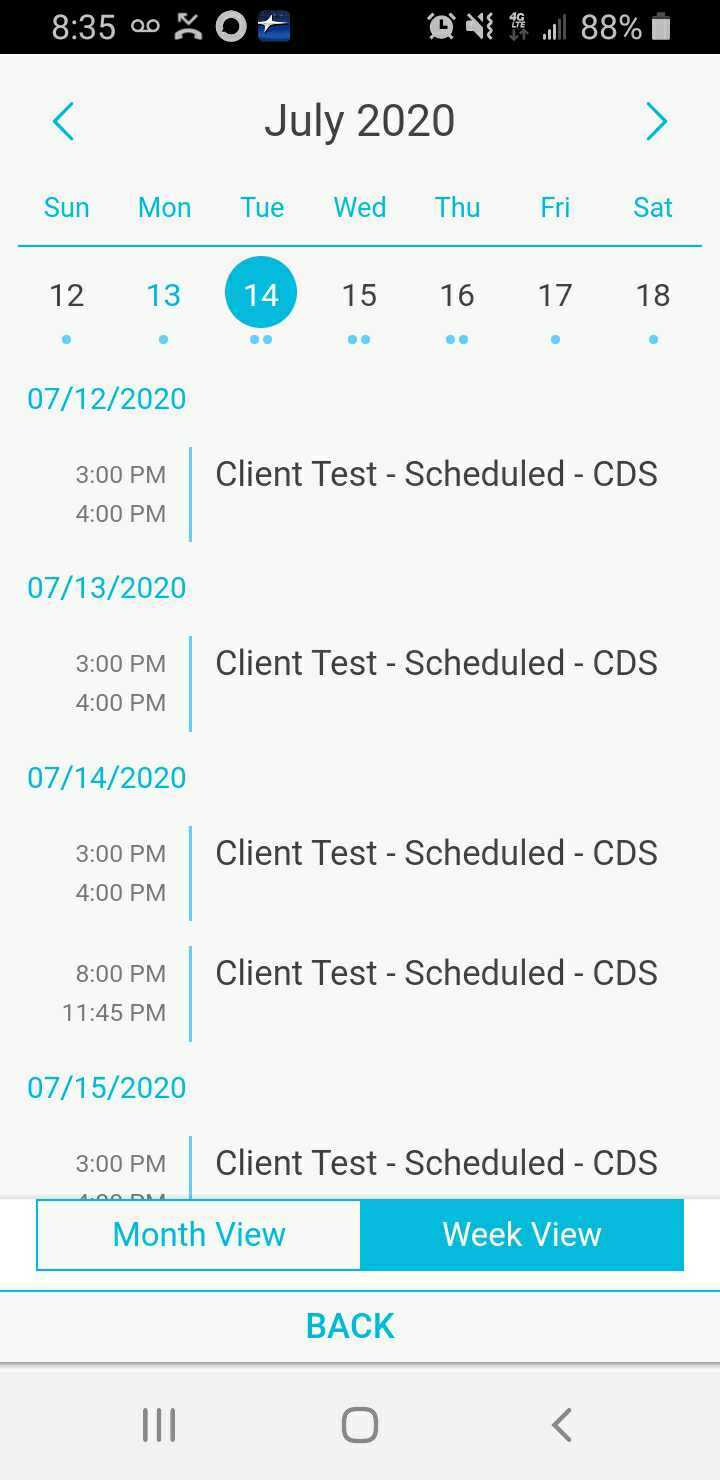720x1480 pixels.
Task: Open the 07/15/2020 3:00 PM appointment
Action: [x=436, y=1164]
